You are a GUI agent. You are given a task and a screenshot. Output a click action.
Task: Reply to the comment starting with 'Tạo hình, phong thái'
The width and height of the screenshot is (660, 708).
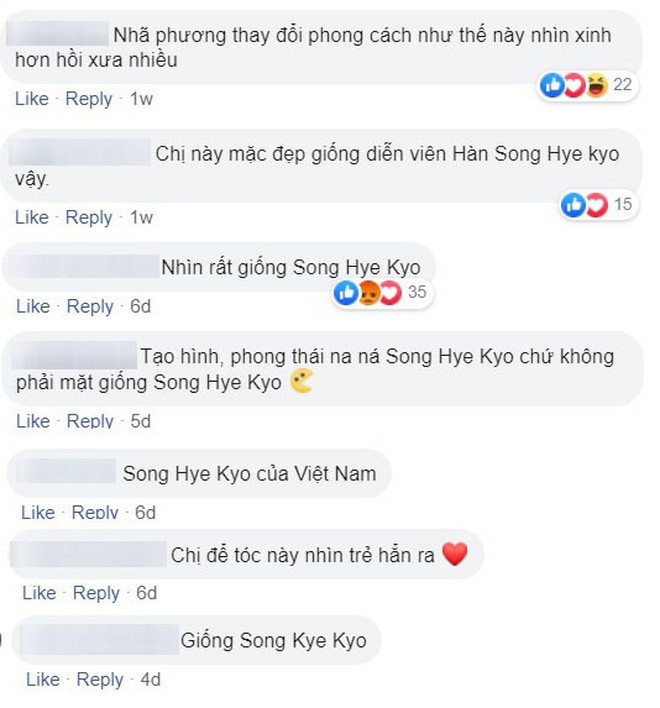(x=88, y=421)
